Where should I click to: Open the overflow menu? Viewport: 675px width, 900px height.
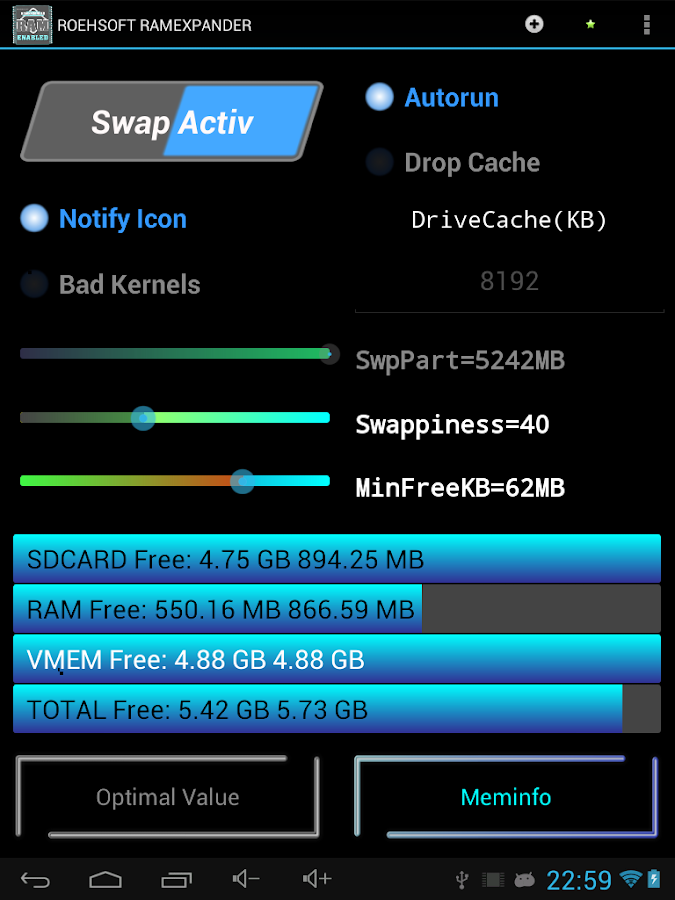pyautogui.click(x=647, y=24)
